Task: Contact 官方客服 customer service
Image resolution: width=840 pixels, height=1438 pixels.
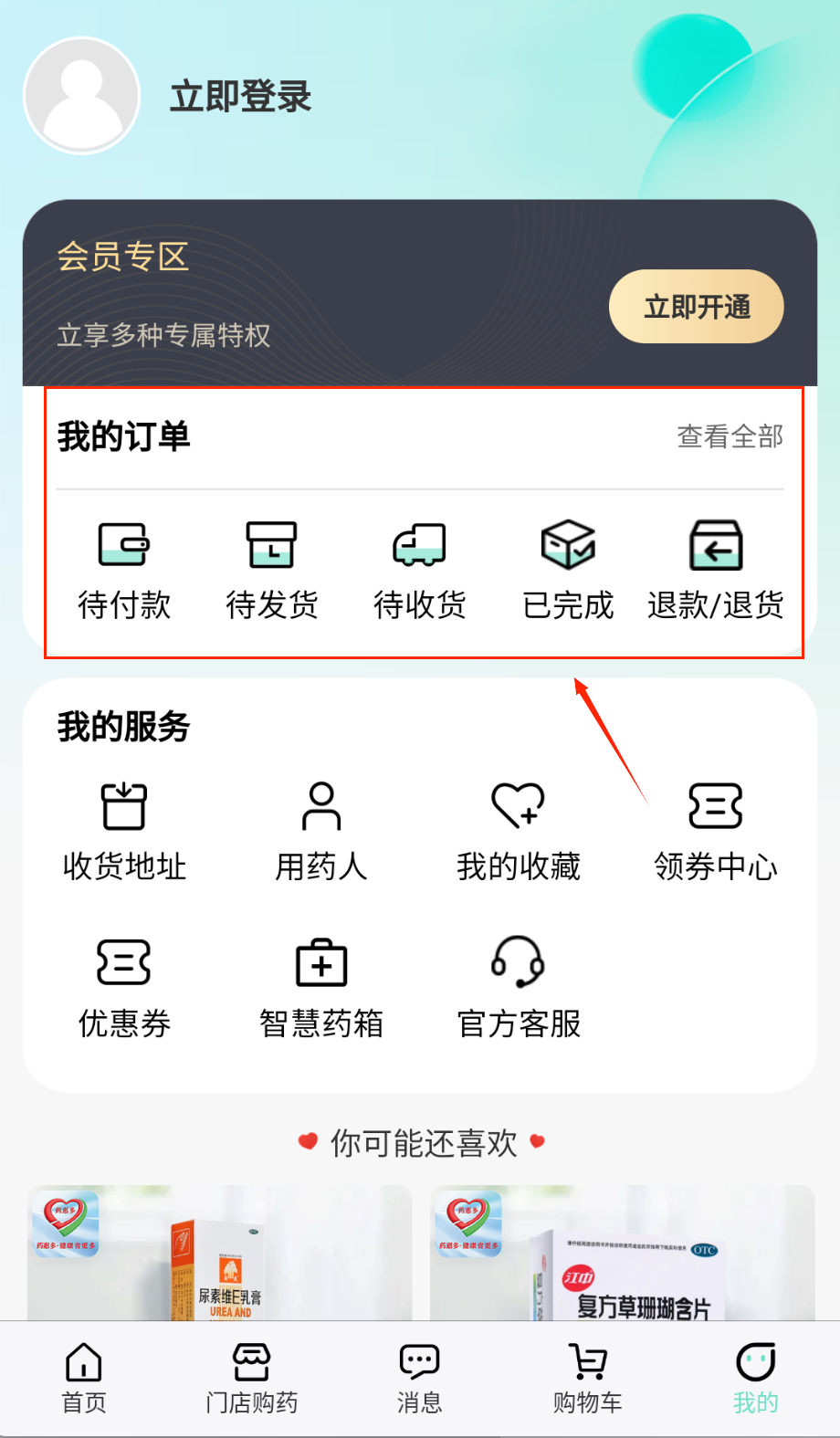Action: click(518, 988)
